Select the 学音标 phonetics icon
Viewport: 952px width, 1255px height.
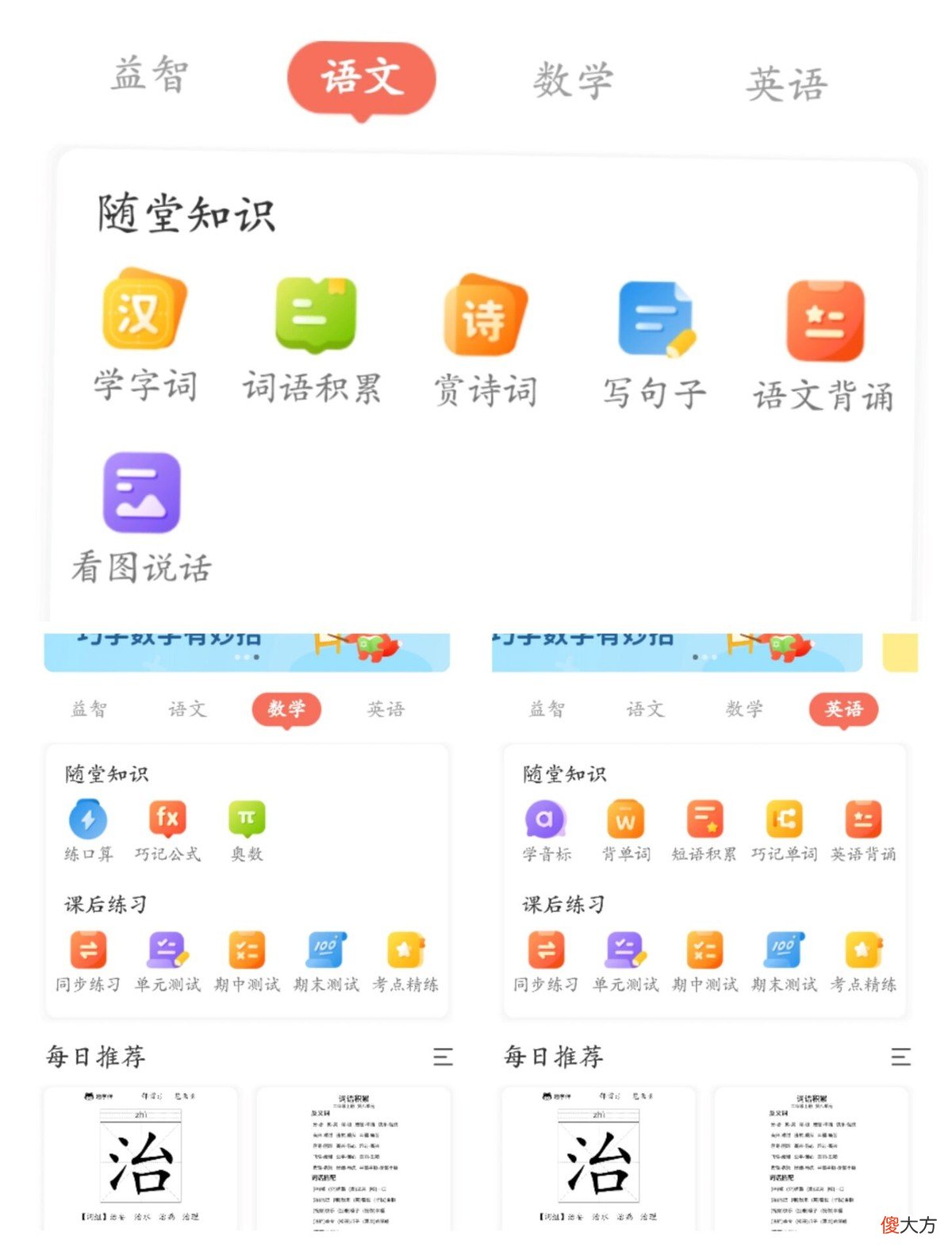(545, 819)
